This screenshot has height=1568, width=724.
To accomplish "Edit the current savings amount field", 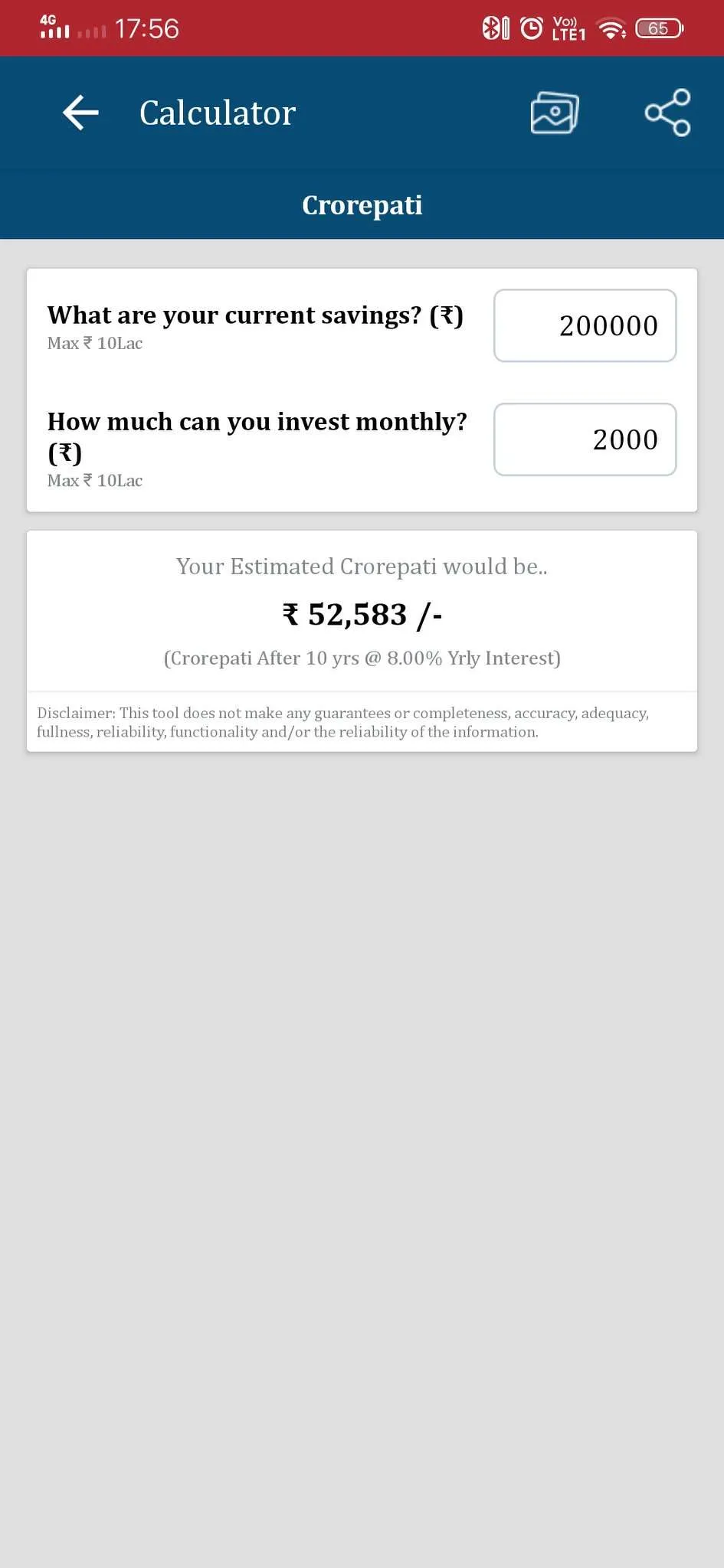I will coord(585,325).
